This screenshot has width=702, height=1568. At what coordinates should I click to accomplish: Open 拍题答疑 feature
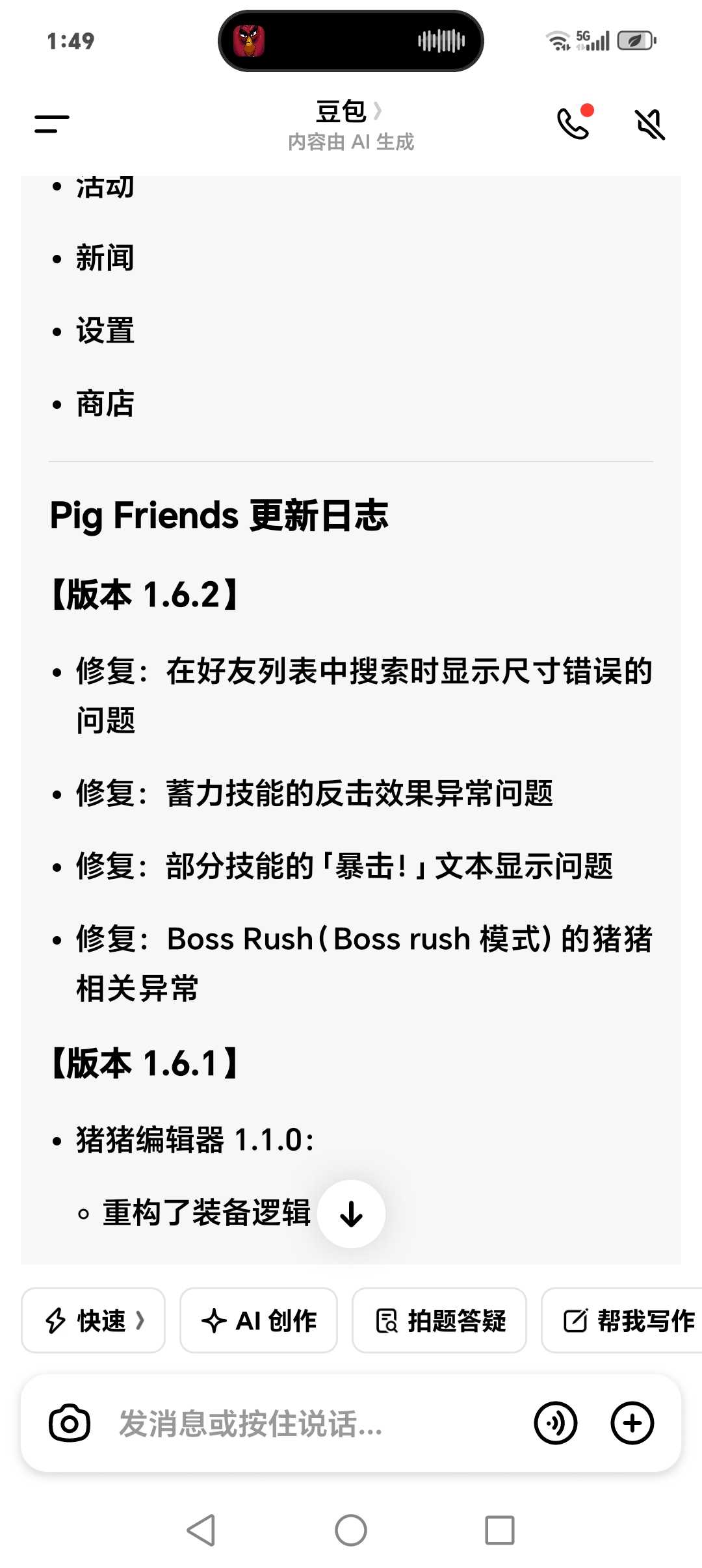[x=439, y=1320]
